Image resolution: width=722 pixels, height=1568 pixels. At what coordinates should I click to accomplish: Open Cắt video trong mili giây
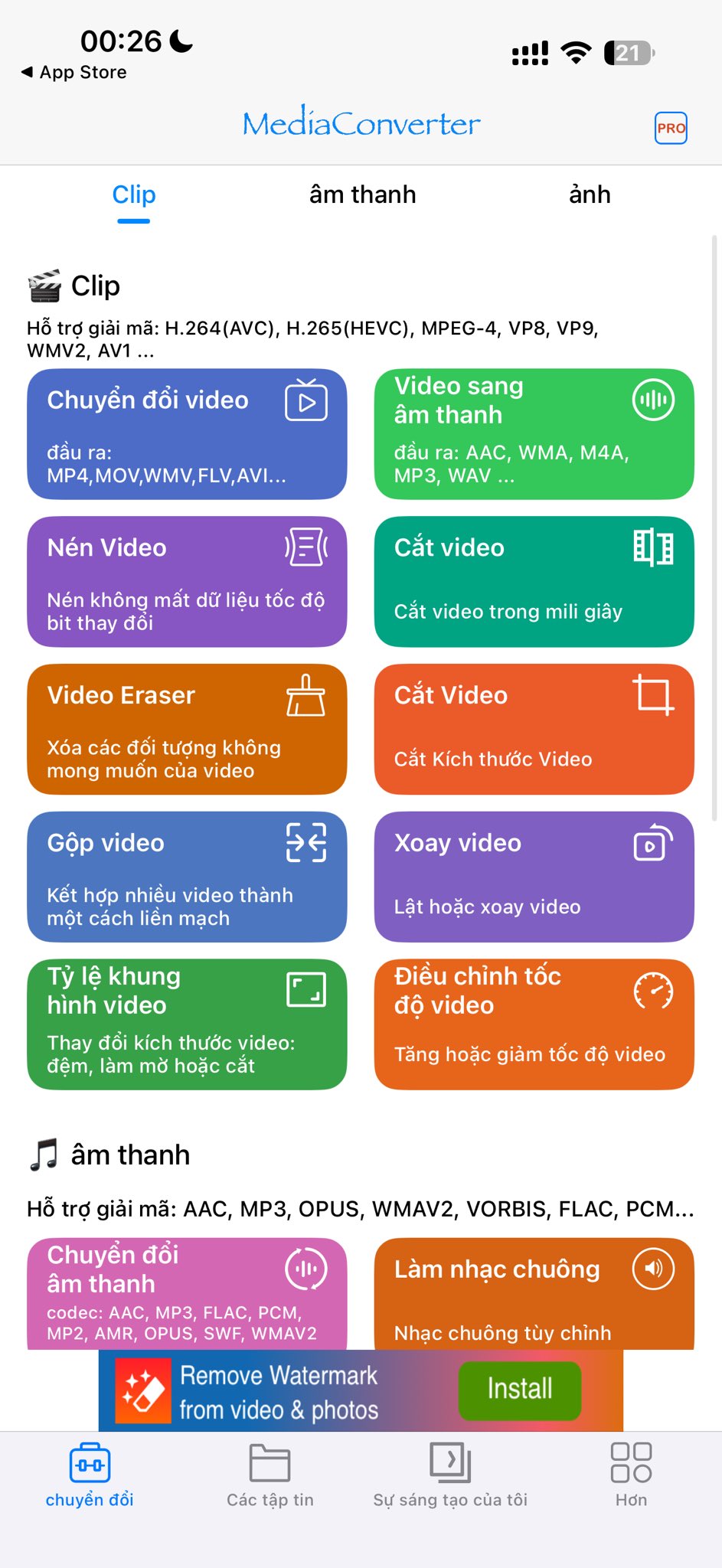point(534,582)
